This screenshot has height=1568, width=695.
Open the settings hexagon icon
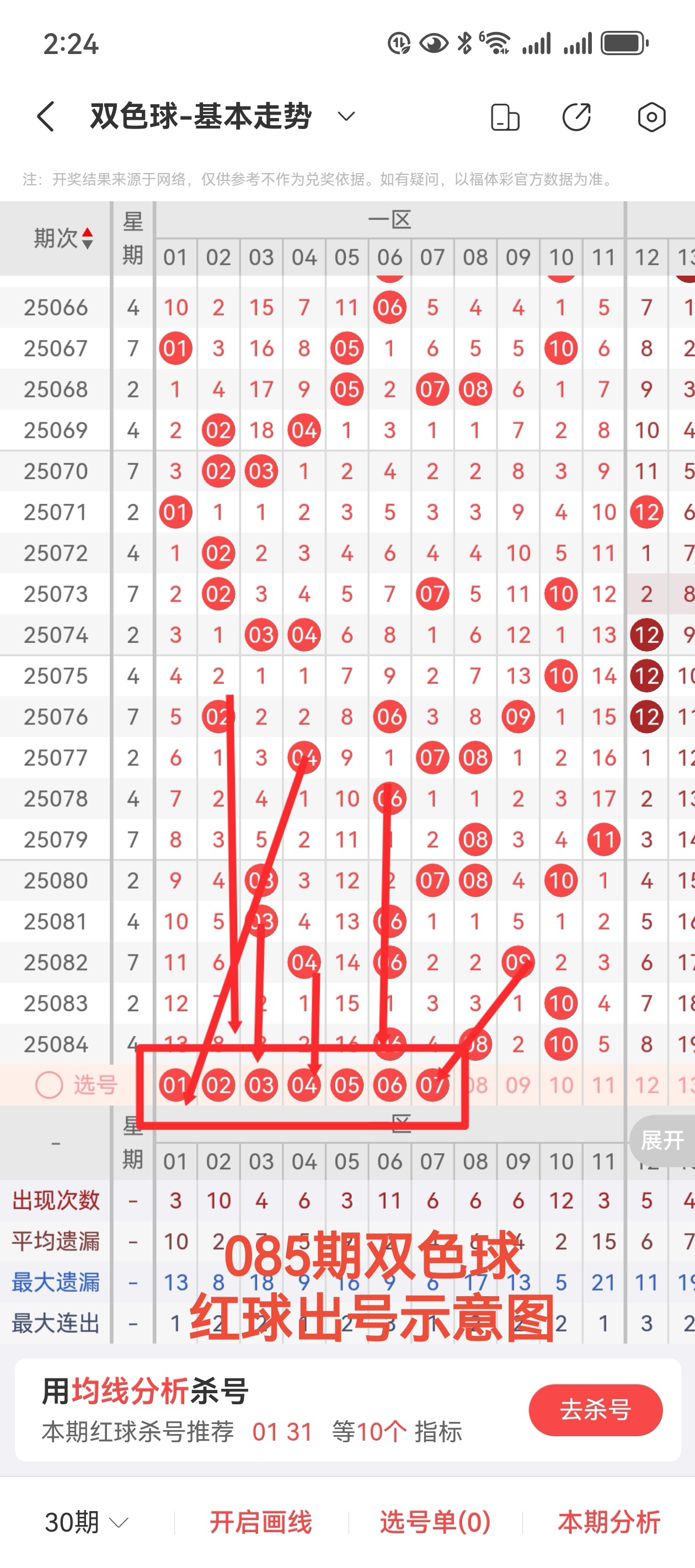(x=651, y=117)
